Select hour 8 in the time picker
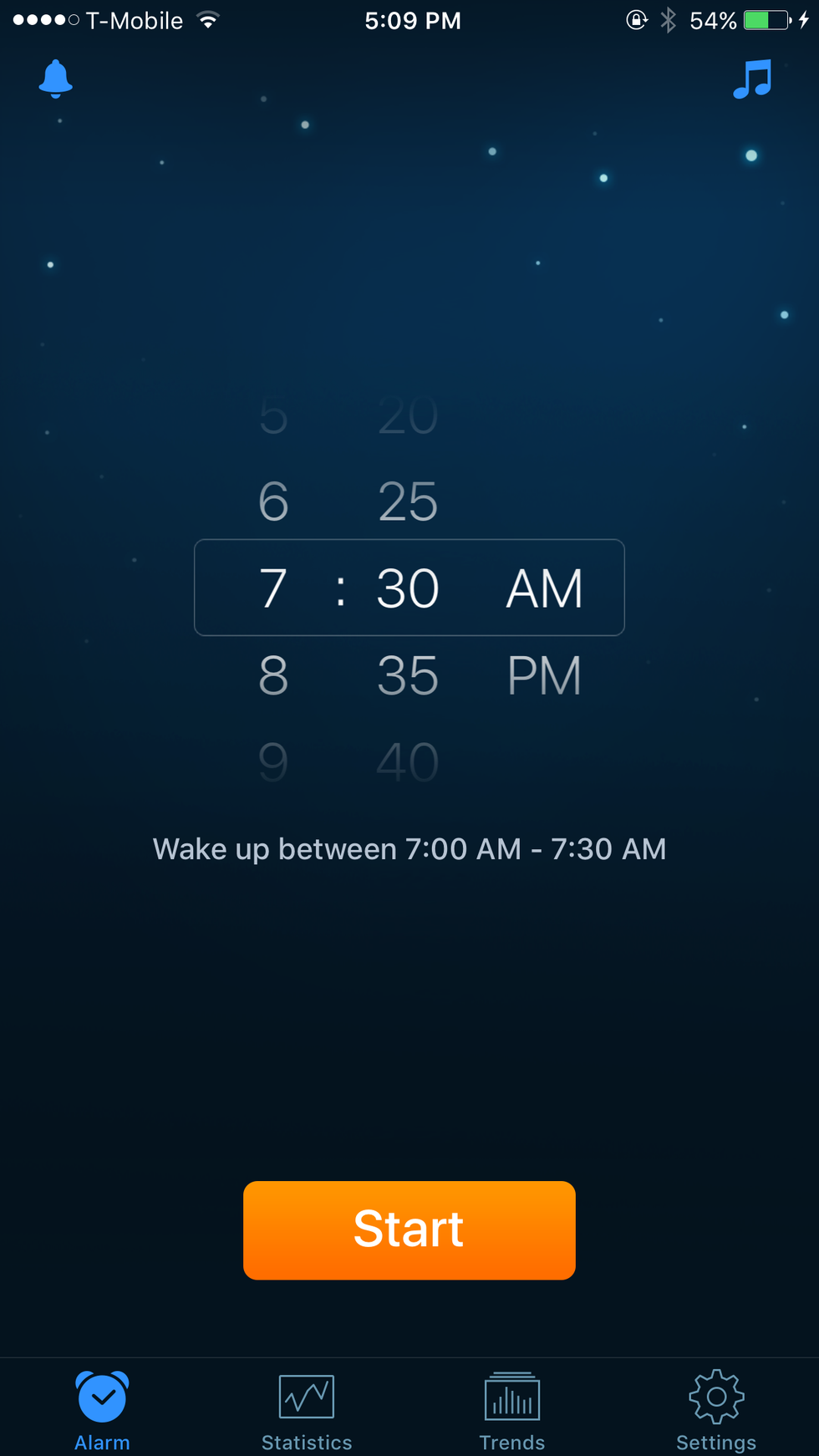Screen dimensions: 819x1456 click(273, 675)
